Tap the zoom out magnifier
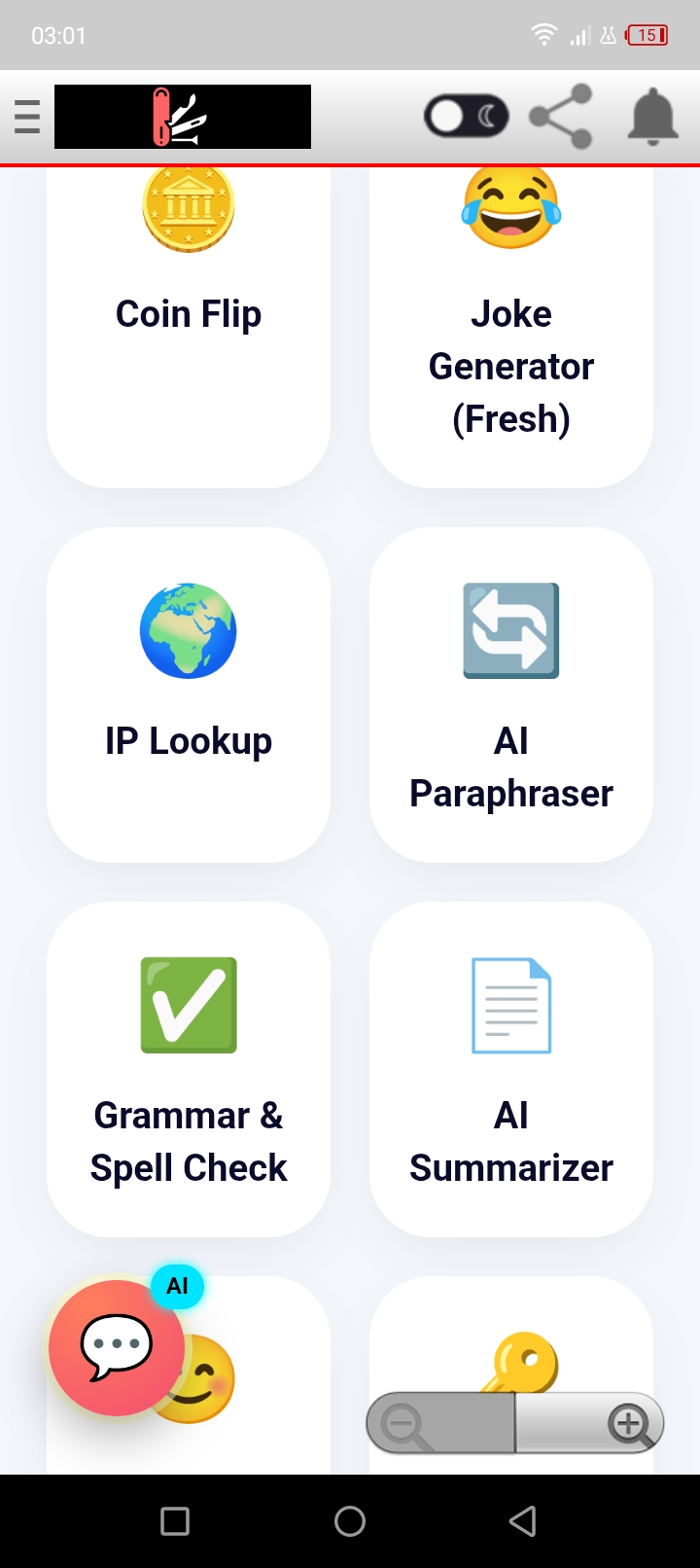 point(439,1424)
